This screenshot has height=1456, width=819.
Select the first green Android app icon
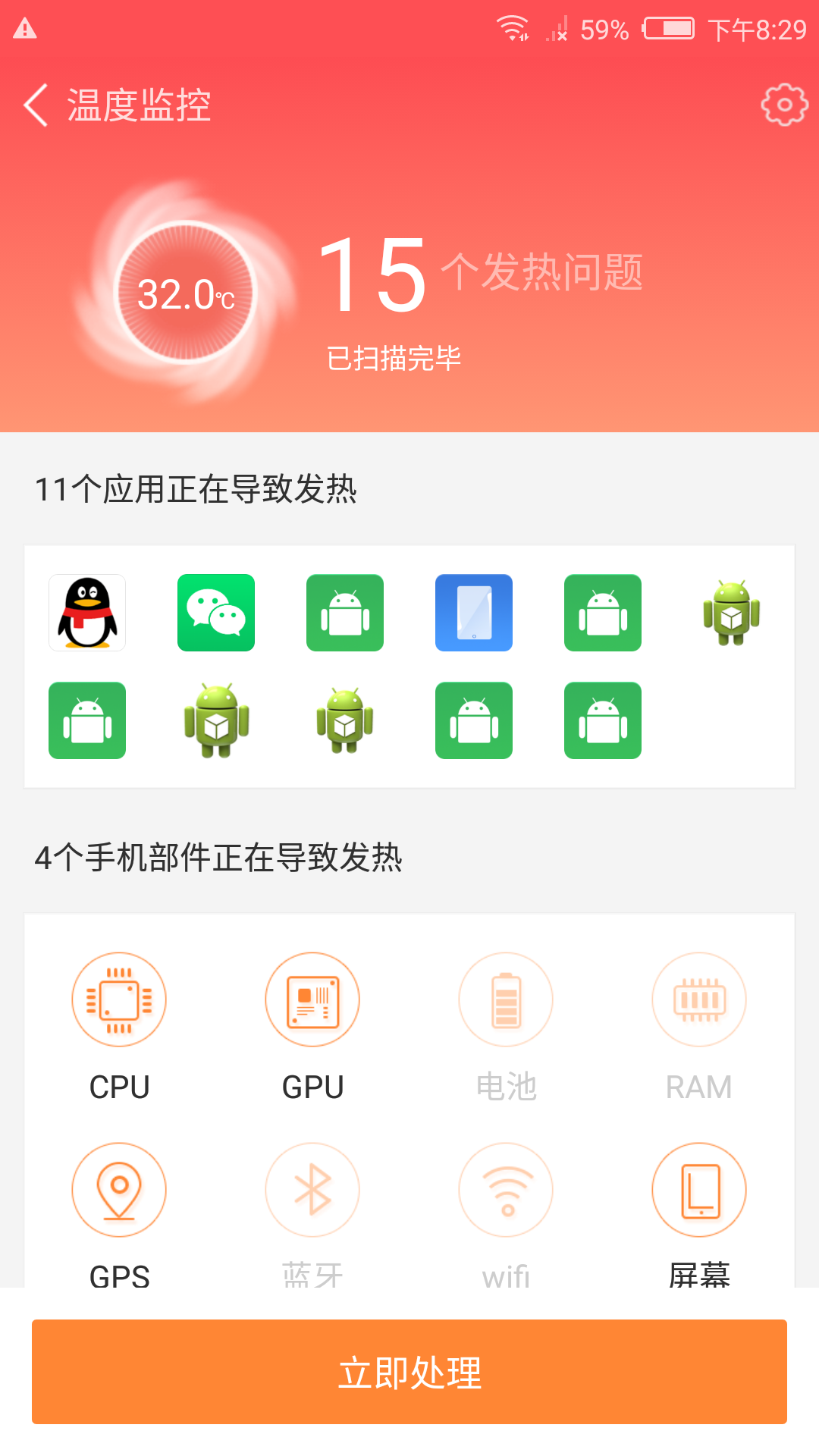point(344,613)
